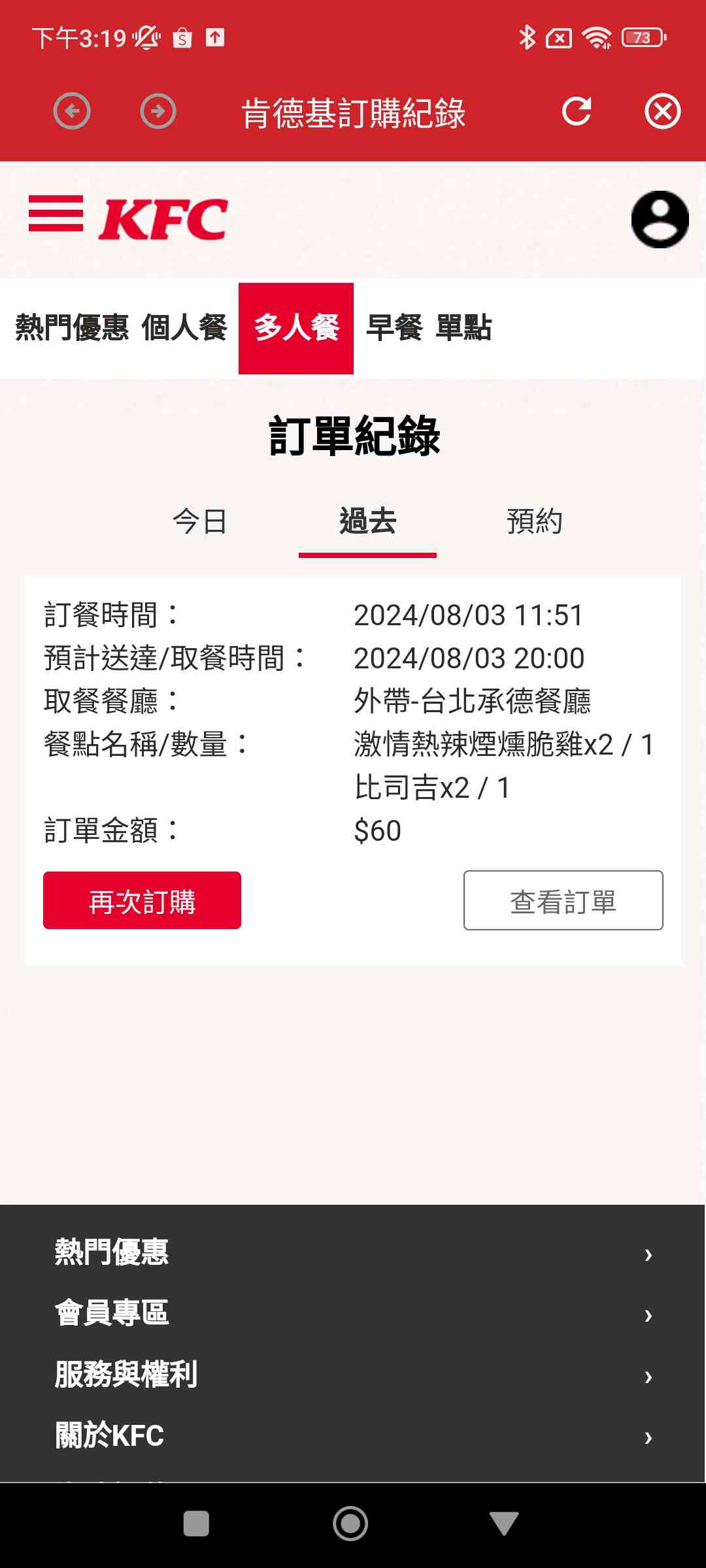The image size is (706, 1568).
Task: Go to the 單點 category
Action: click(463, 328)
